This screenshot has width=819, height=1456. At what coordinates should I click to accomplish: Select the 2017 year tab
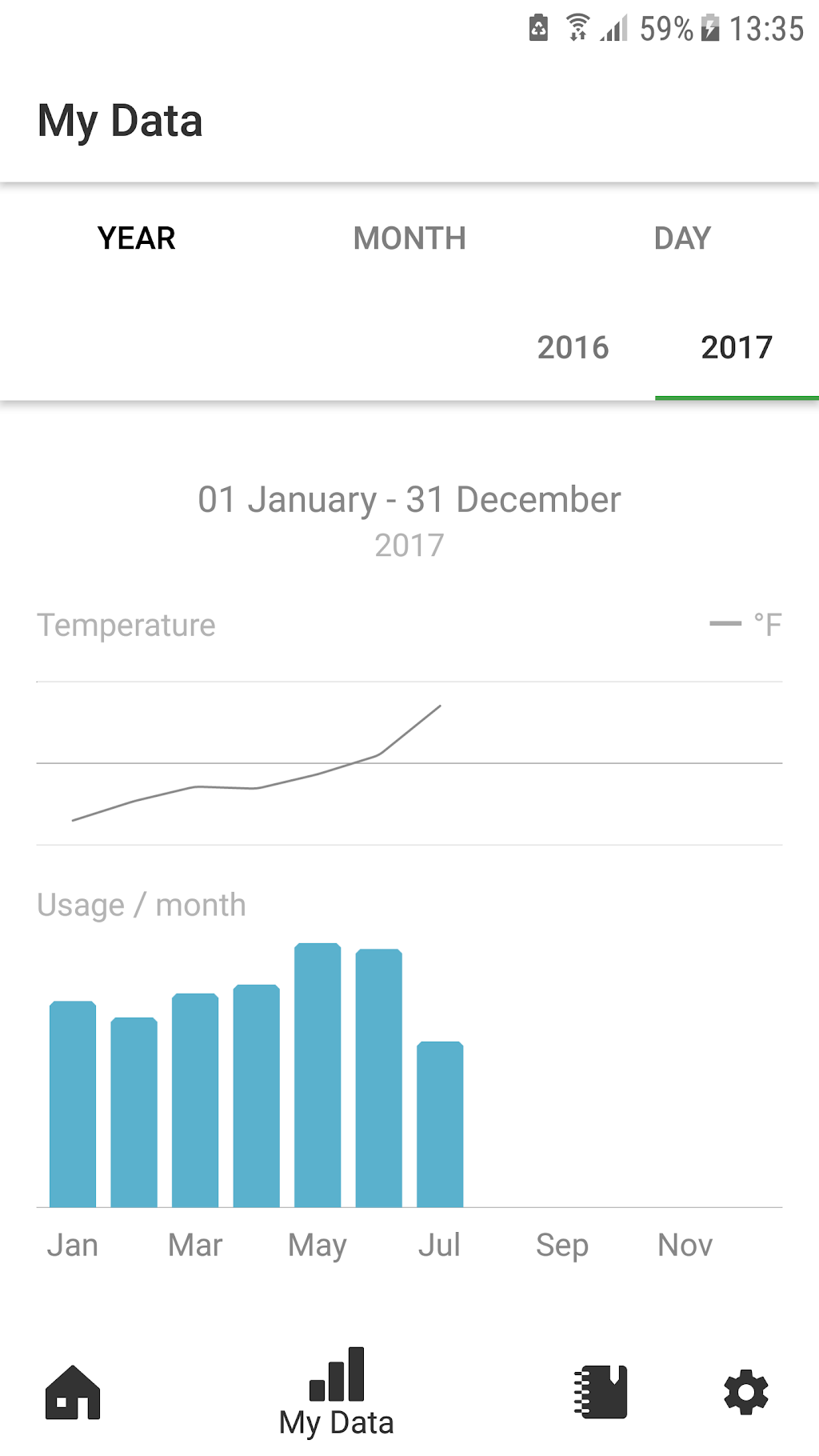[736, 347]
